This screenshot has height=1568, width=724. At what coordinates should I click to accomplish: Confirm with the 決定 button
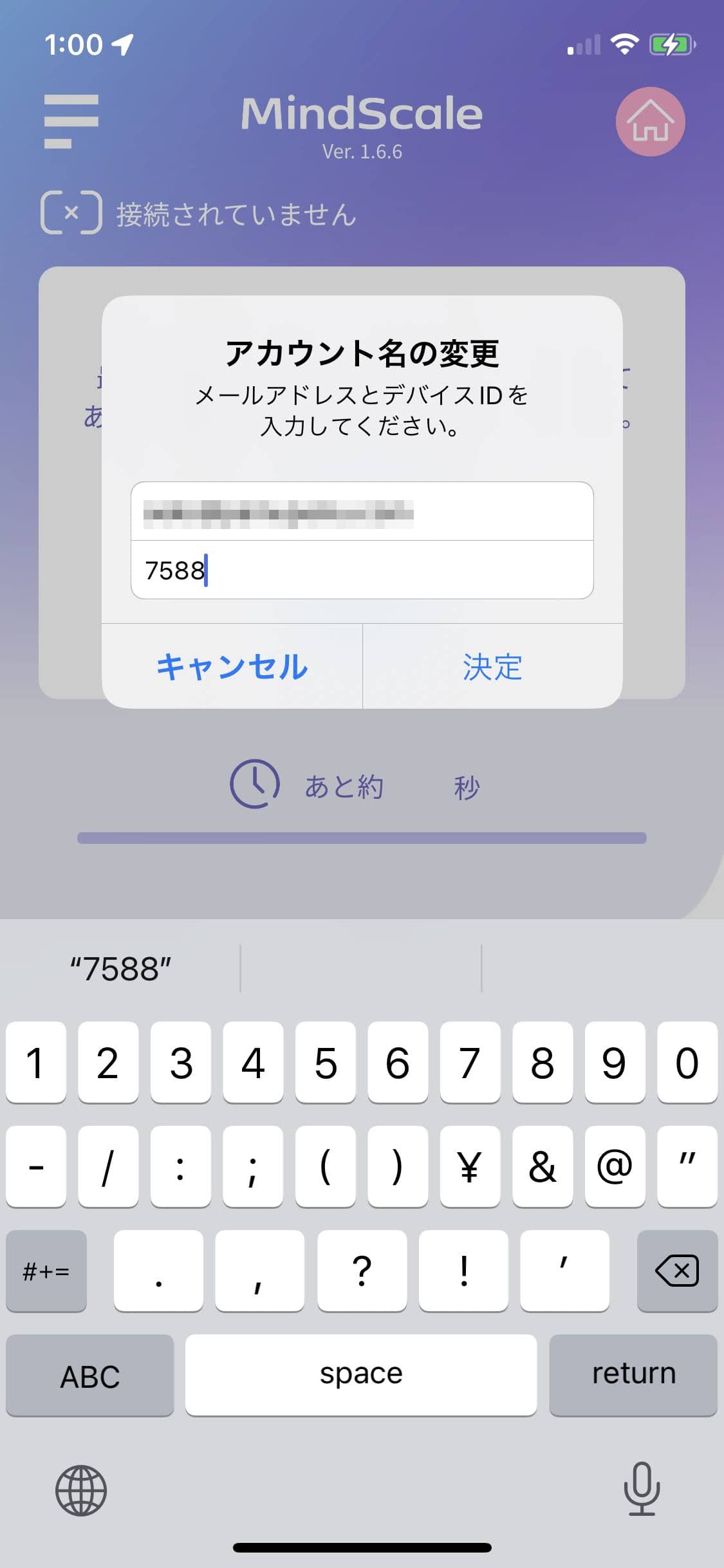(x=493, y=666)
